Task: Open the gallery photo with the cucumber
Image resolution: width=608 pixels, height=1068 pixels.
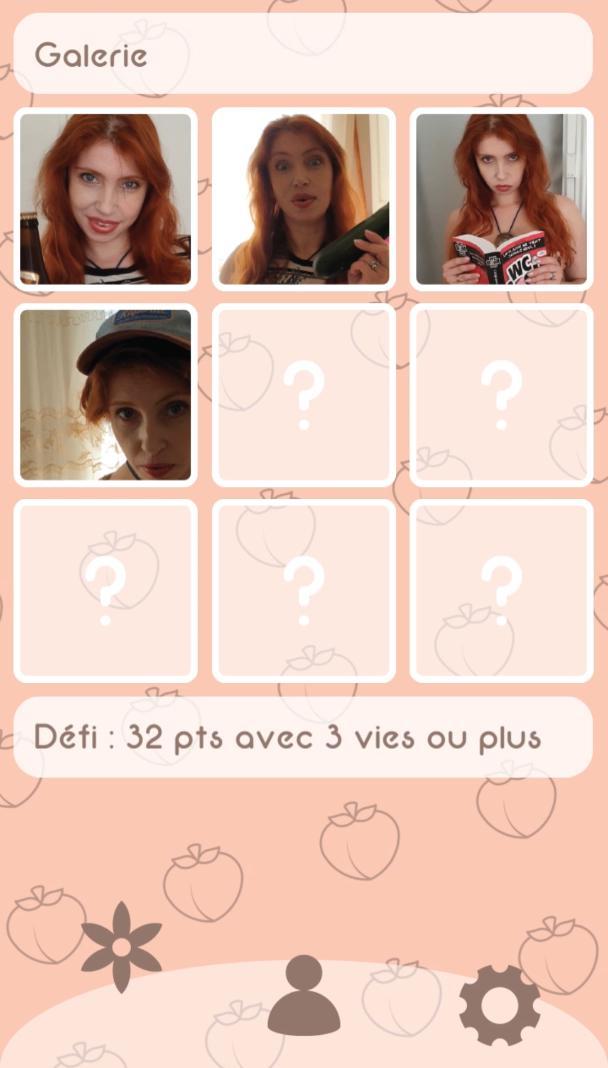Action: click(304, 199)
